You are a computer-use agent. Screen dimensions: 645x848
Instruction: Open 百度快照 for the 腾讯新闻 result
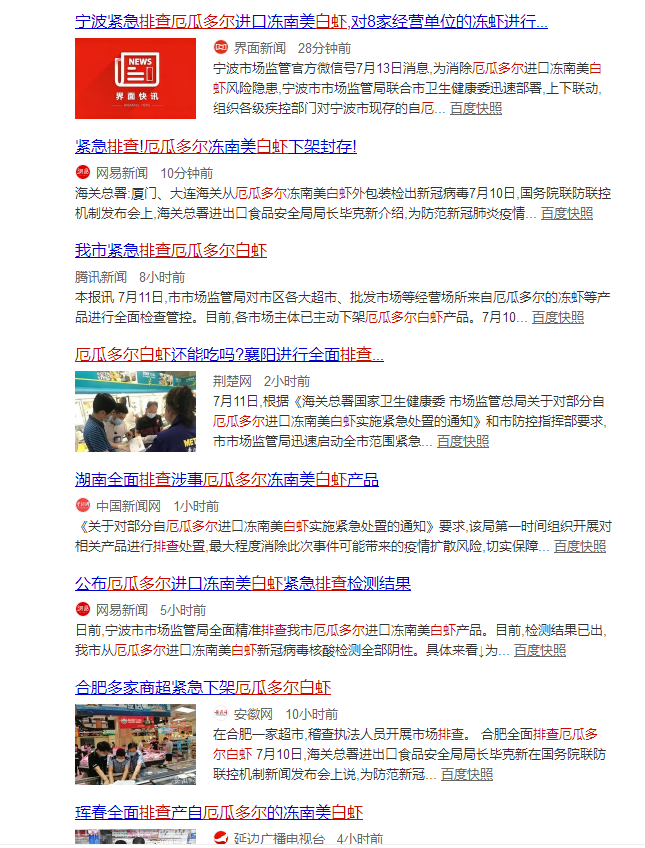pos(558,317)
